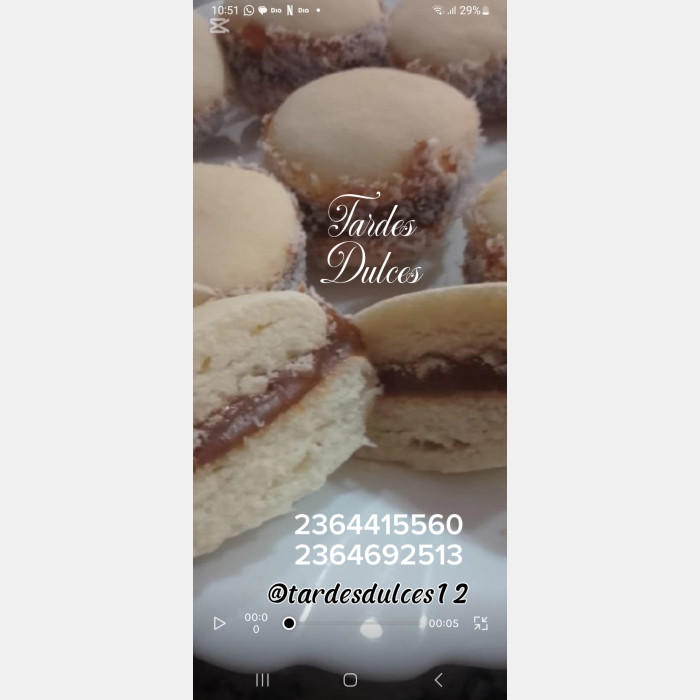
Task: Toggle the fullscreen view icon
Action: click(481, 623)
